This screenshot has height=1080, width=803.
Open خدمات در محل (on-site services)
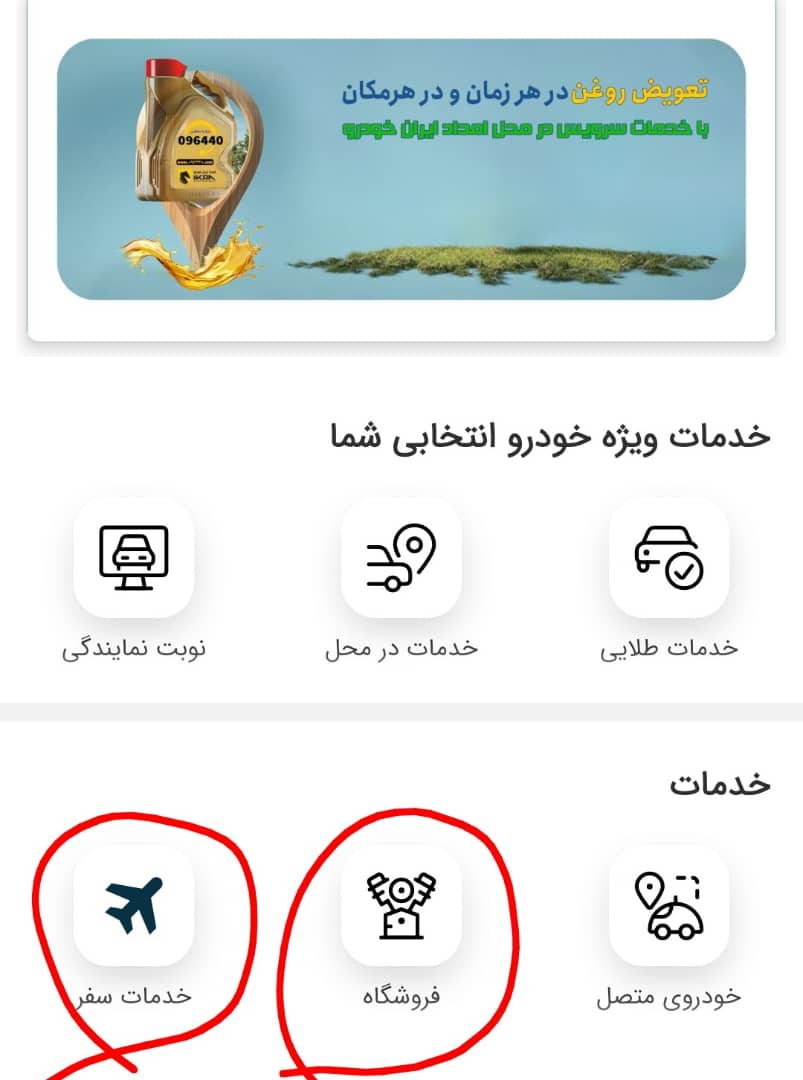pyautogui.click(x=401, y=558)
